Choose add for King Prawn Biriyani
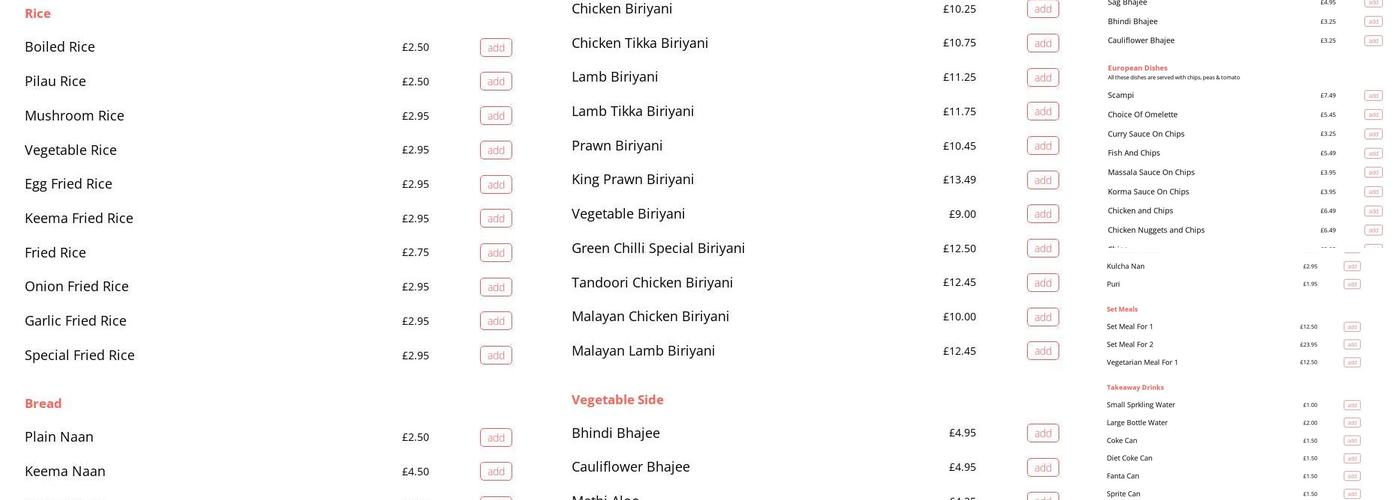The width and height of the screenshot is (1400, 500). point(1043,180)
